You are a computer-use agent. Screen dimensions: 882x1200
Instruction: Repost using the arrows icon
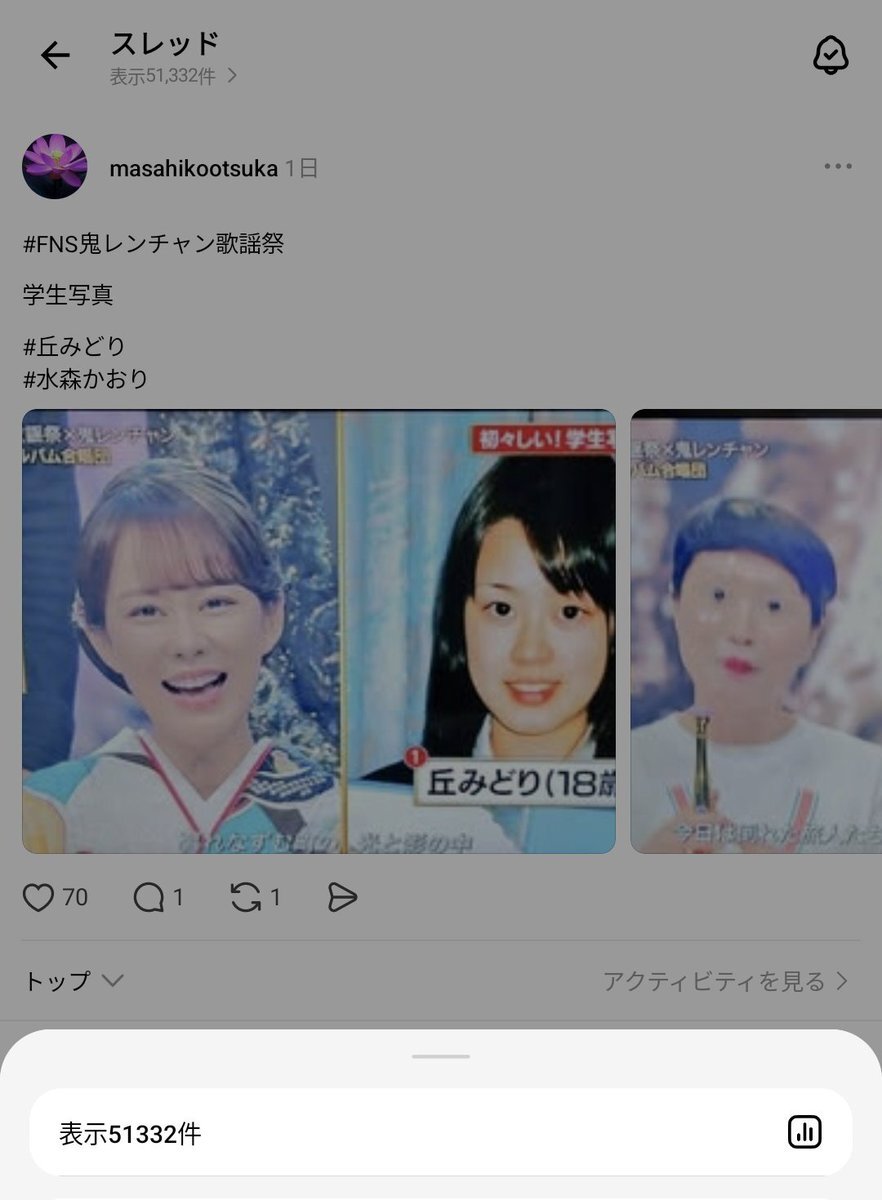pyautogui.click(x=245, y=898)
